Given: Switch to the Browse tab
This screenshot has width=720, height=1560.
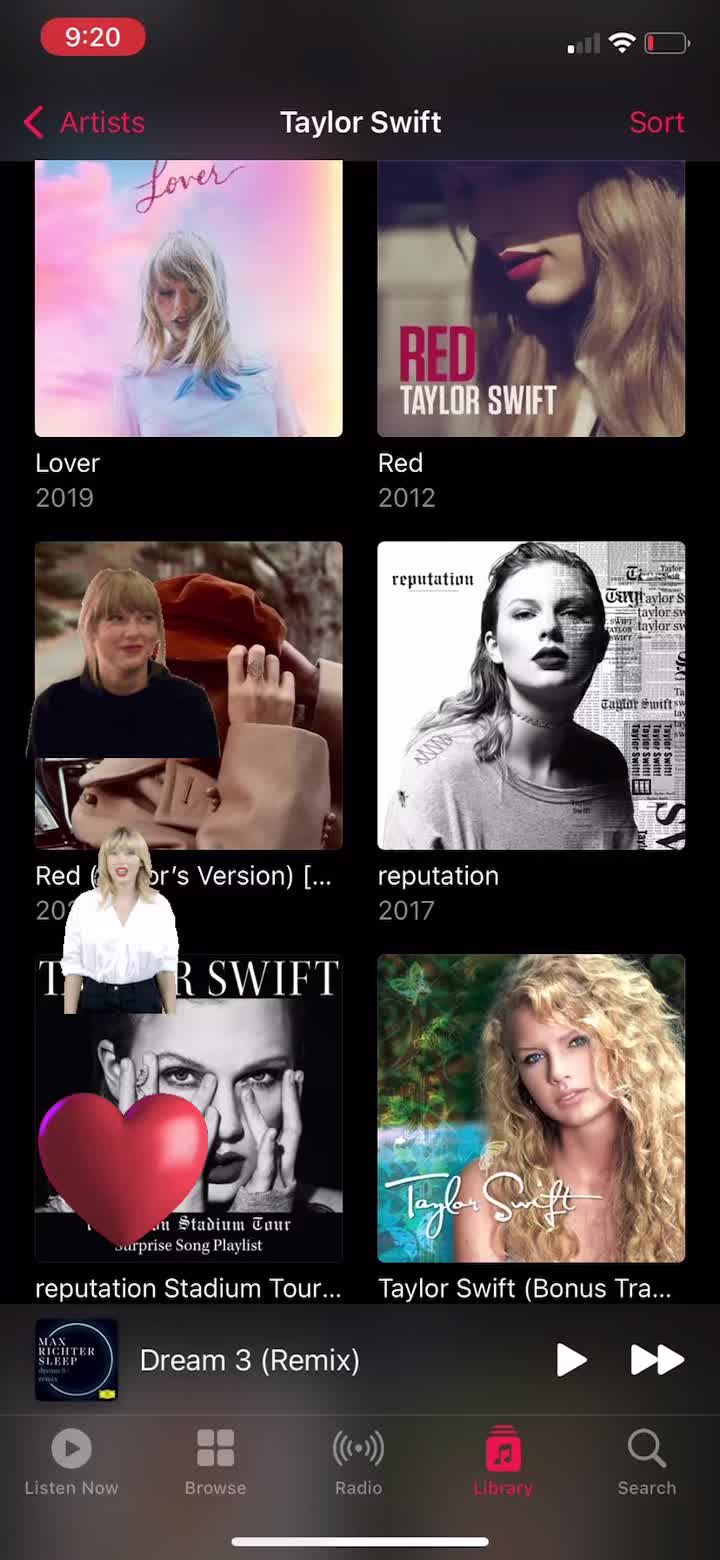Looking at the screenshot, I should (215, 1462).
